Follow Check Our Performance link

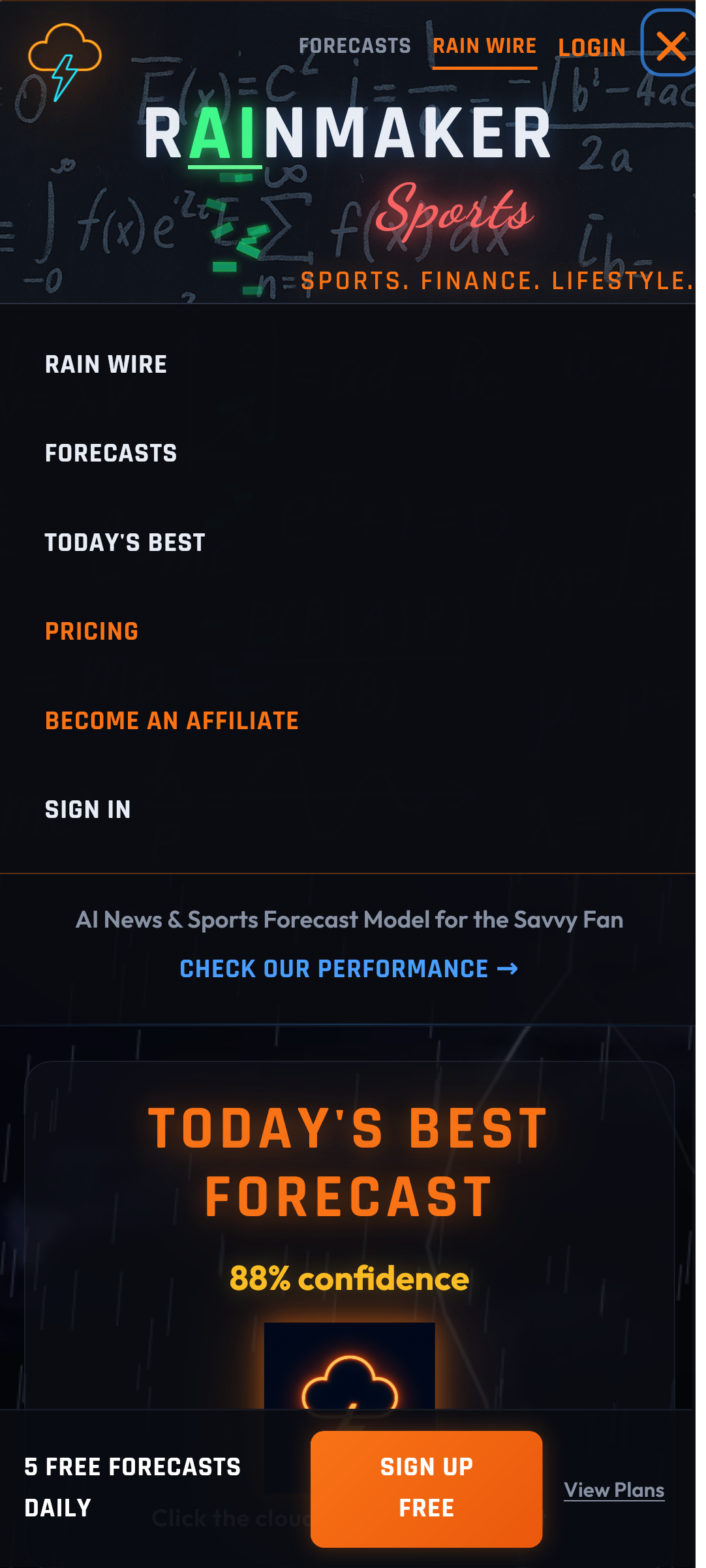pos(348,969)
